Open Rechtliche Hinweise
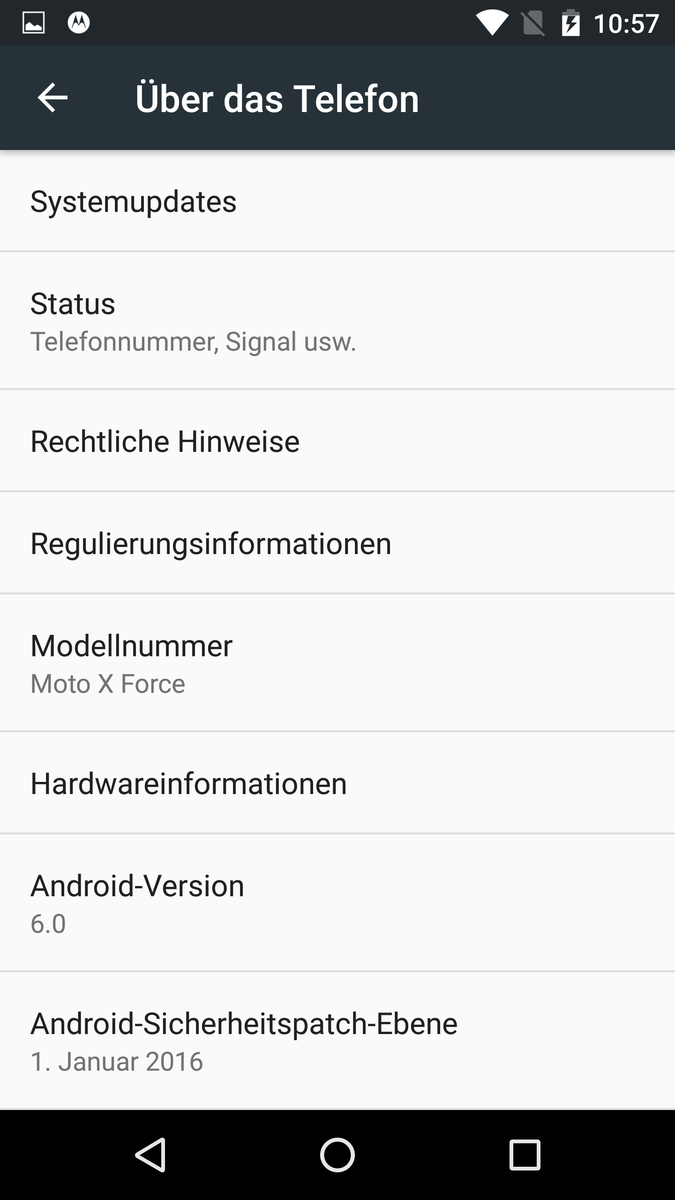The width and height of the screenshot is (675, 1200). [x=337, y=441]
